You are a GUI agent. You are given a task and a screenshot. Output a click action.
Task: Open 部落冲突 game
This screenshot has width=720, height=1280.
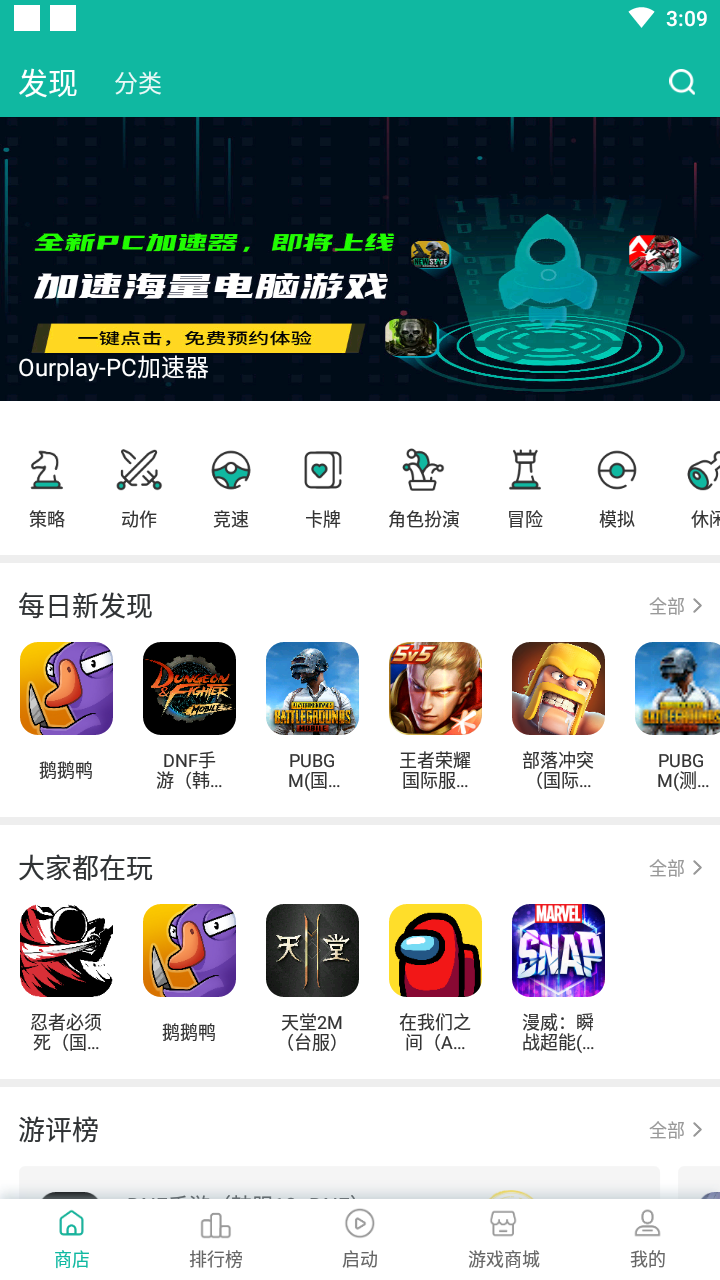pos(558,716)
